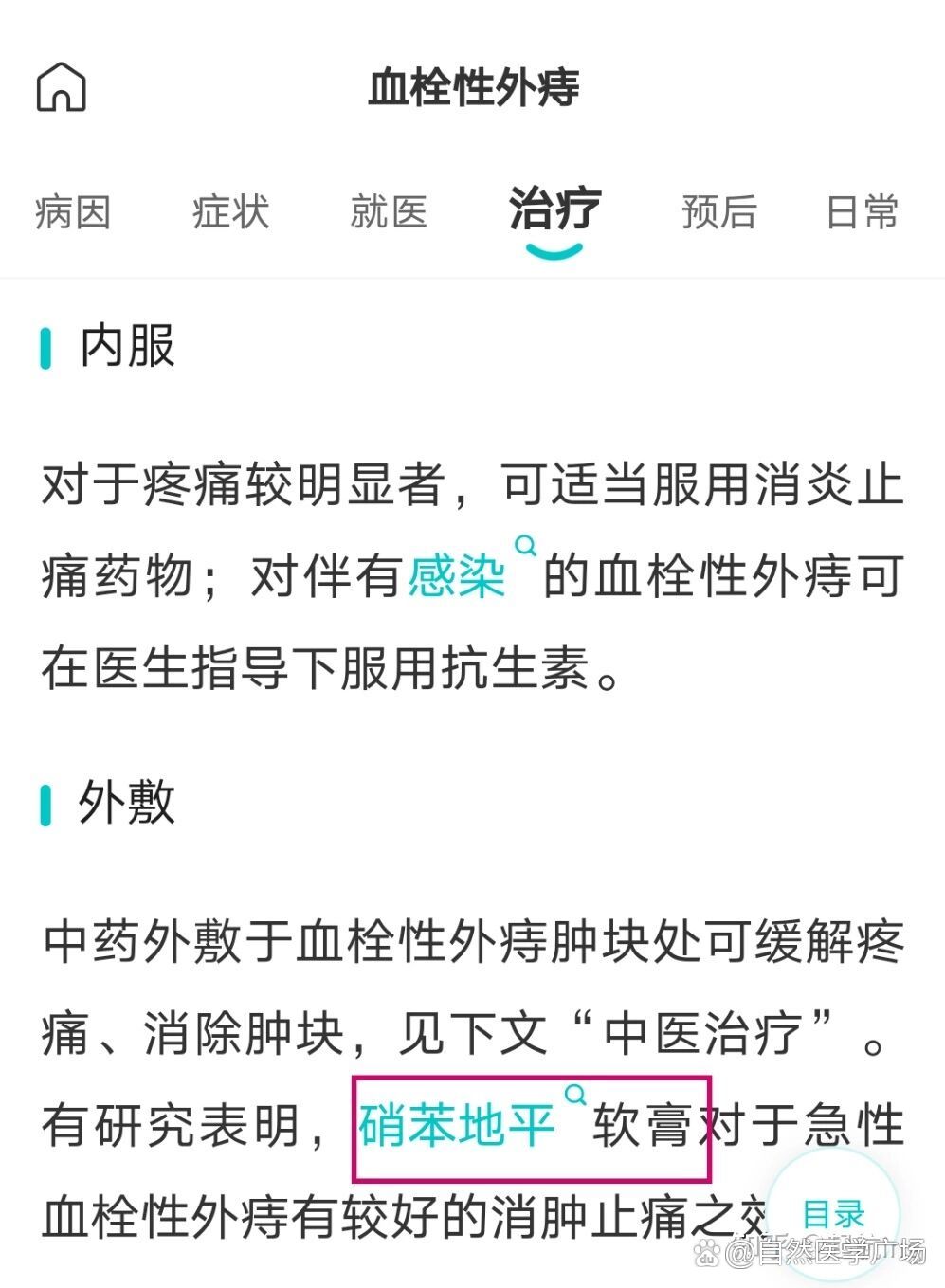Click the home icon at top left

[x=63, y=87]
